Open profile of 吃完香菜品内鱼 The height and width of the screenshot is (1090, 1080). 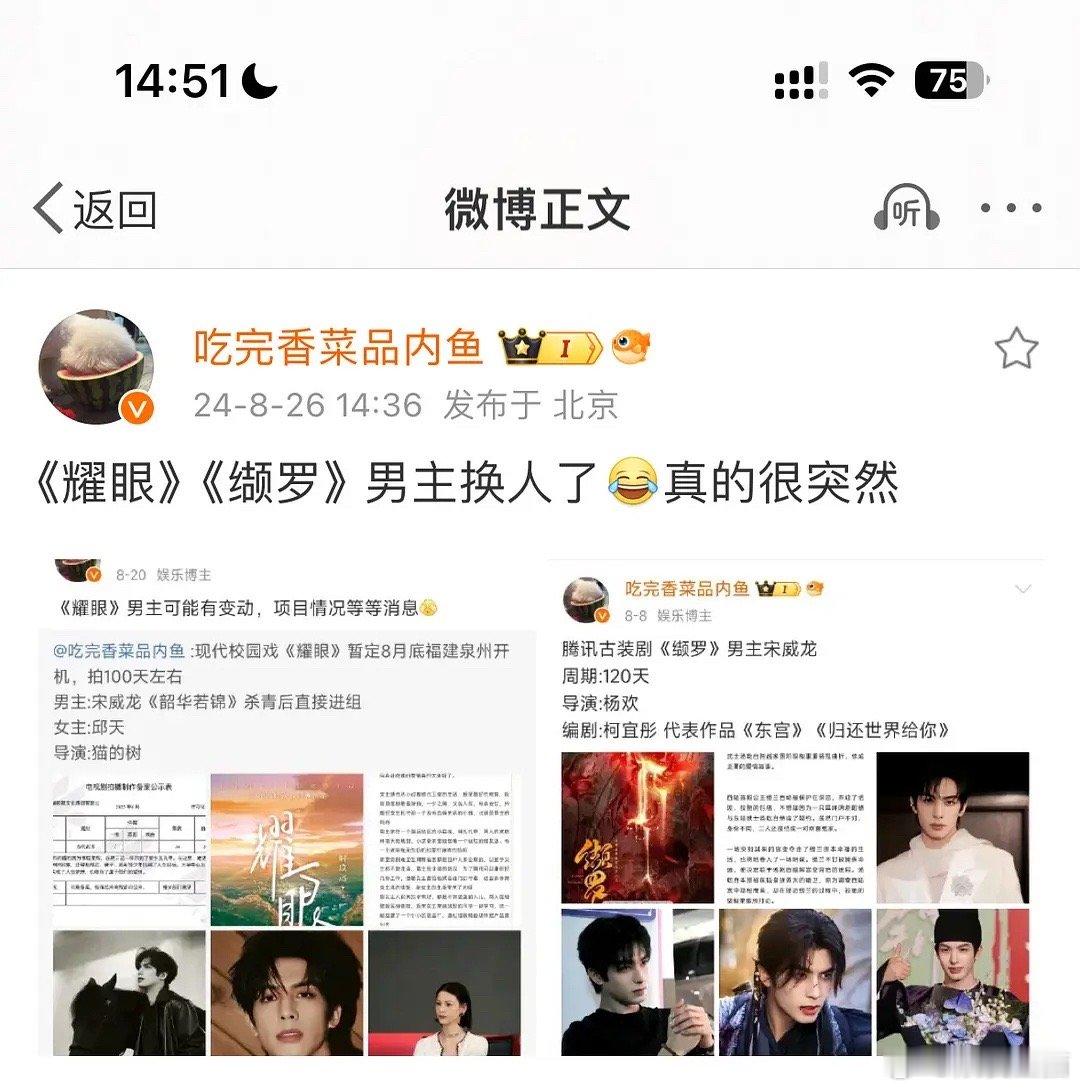[340, 344]
